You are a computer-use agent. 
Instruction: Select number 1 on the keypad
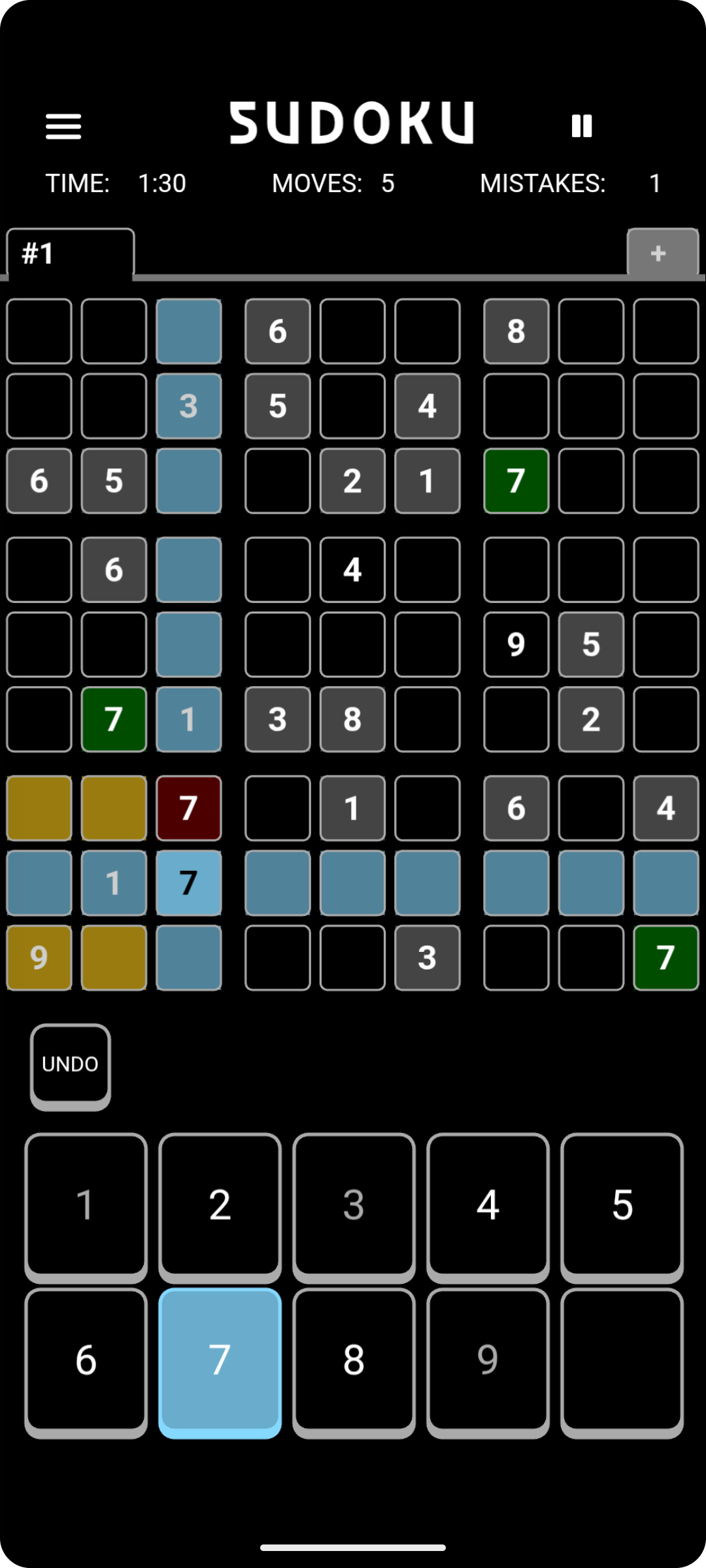[x=86, y=1205]
